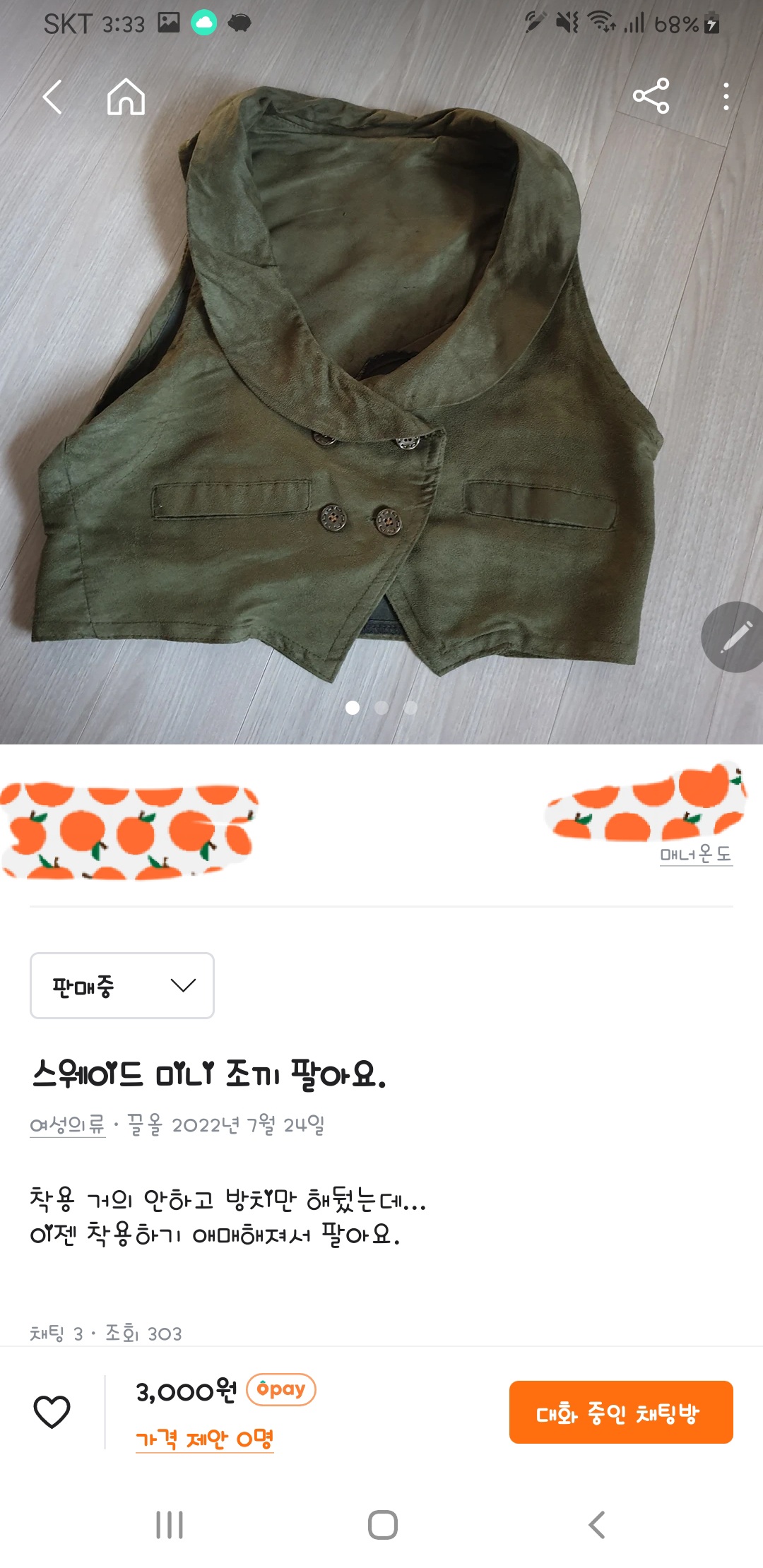763x1568 pixels.
Task: Tap the system back button
Action: click(597, 1525)
